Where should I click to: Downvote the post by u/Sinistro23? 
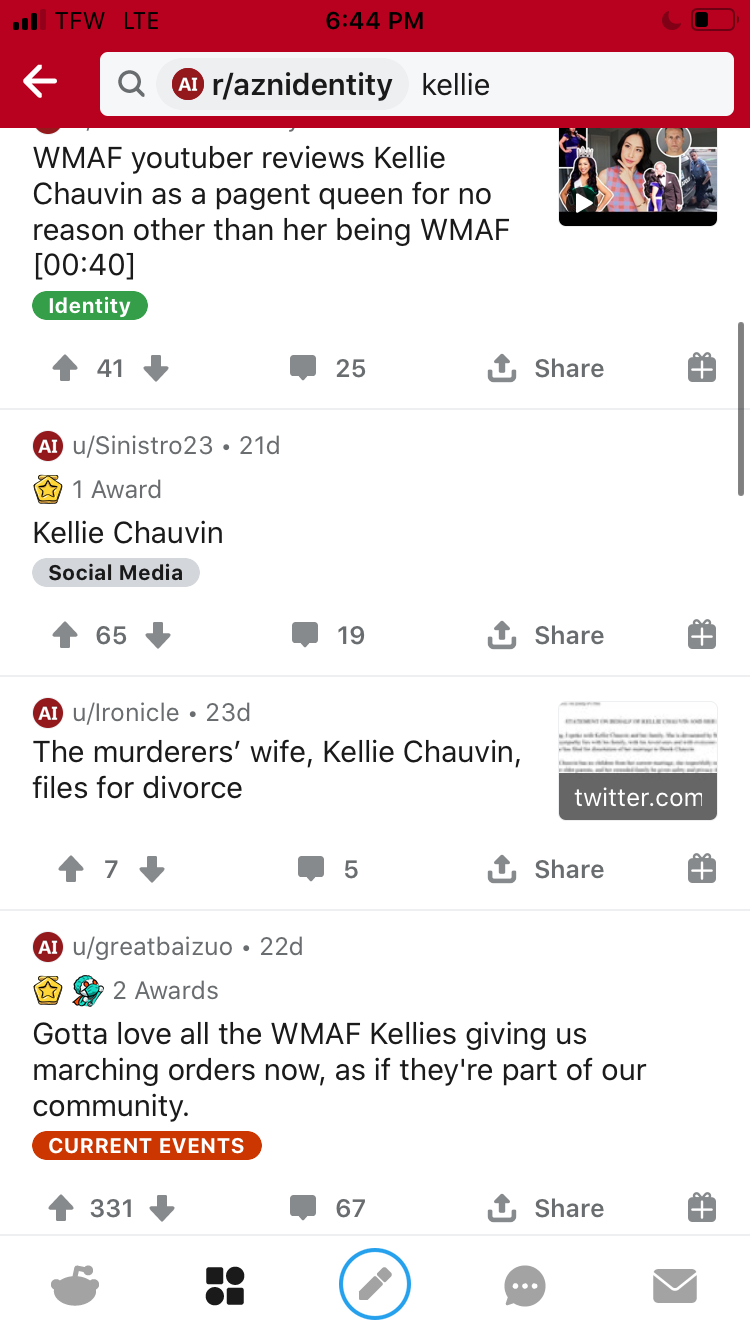(x=157, y=636)
